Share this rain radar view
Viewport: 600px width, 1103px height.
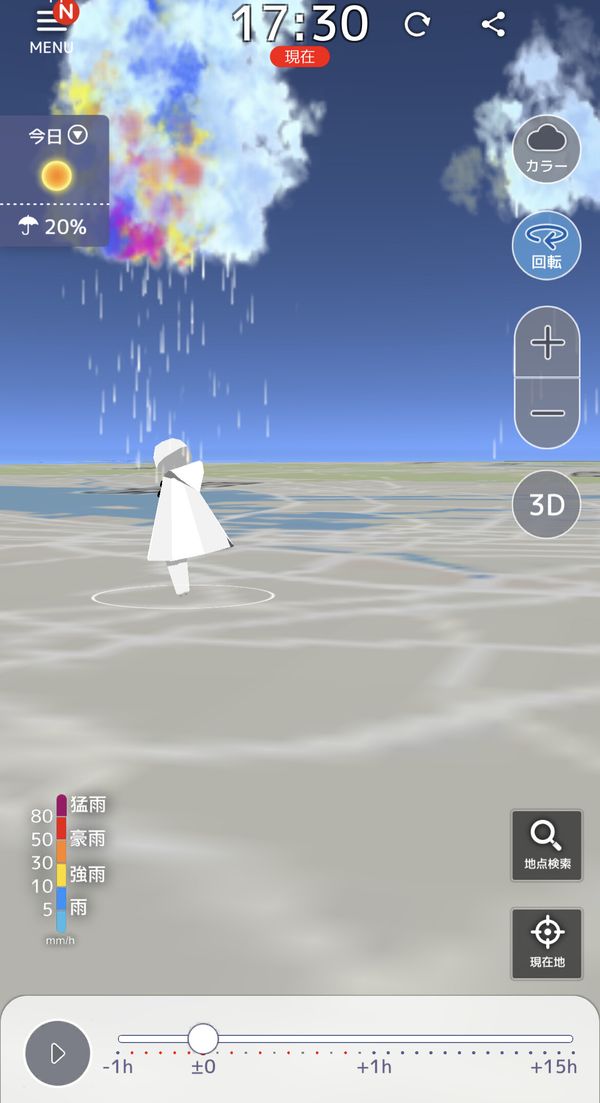point(493,25)
